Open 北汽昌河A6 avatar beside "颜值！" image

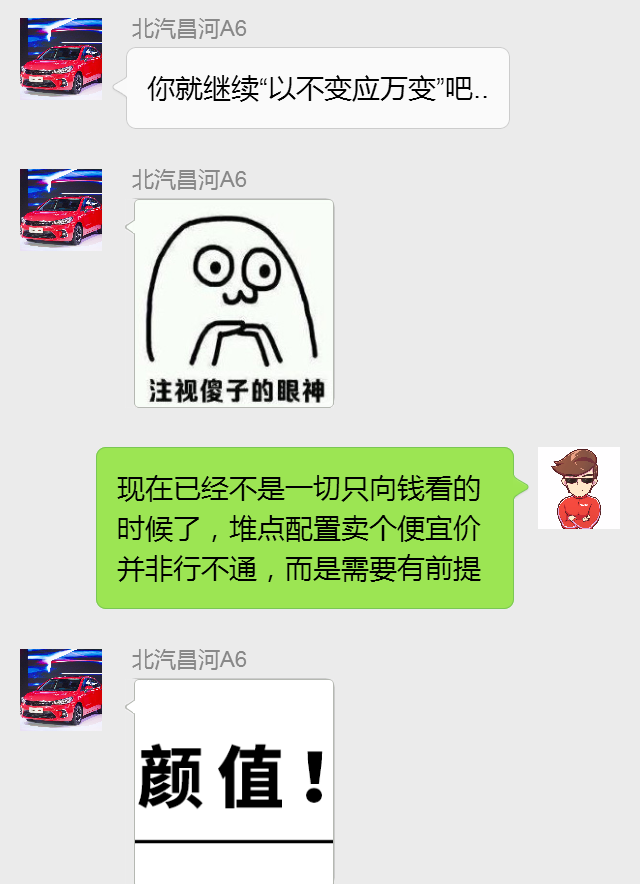coord(61,689)
